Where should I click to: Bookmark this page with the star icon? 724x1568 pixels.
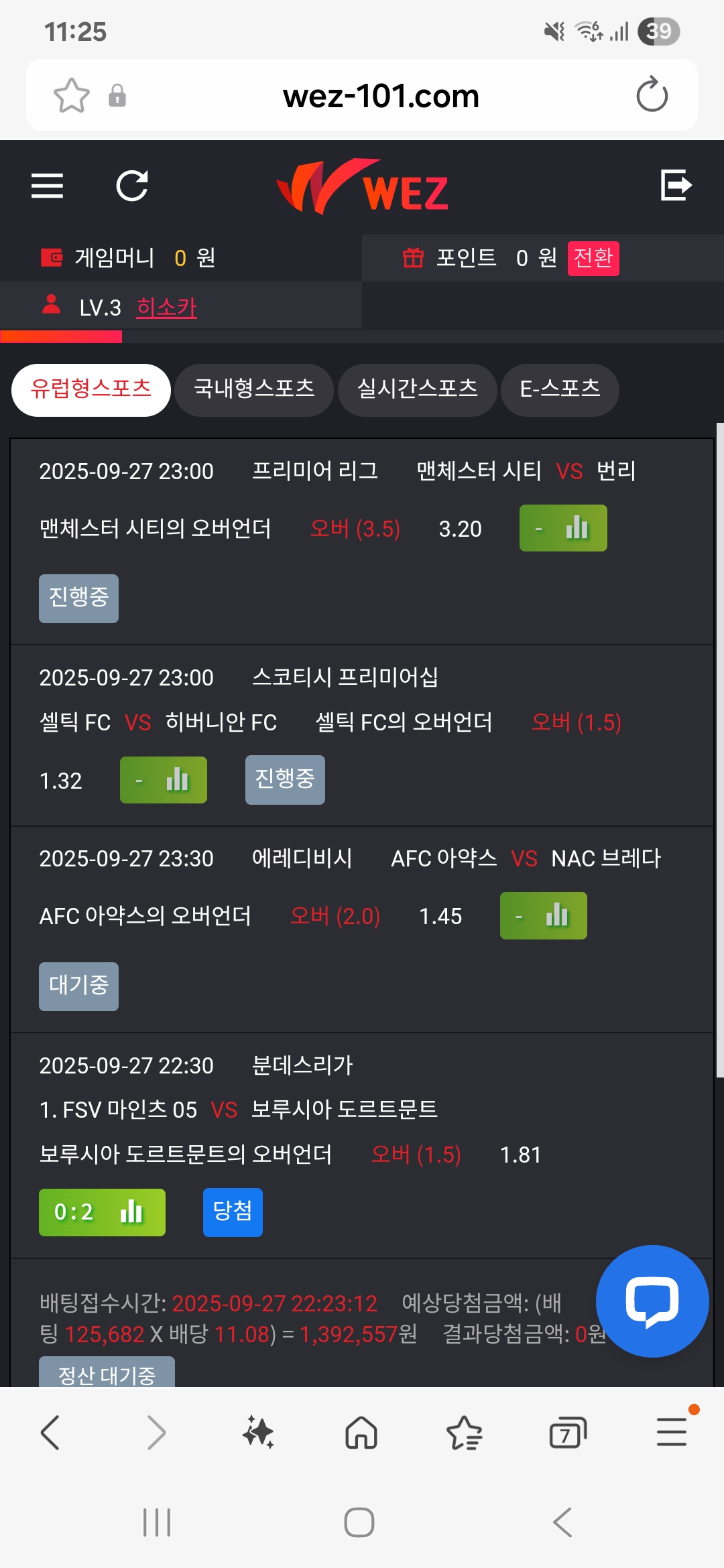pos(71,95)
